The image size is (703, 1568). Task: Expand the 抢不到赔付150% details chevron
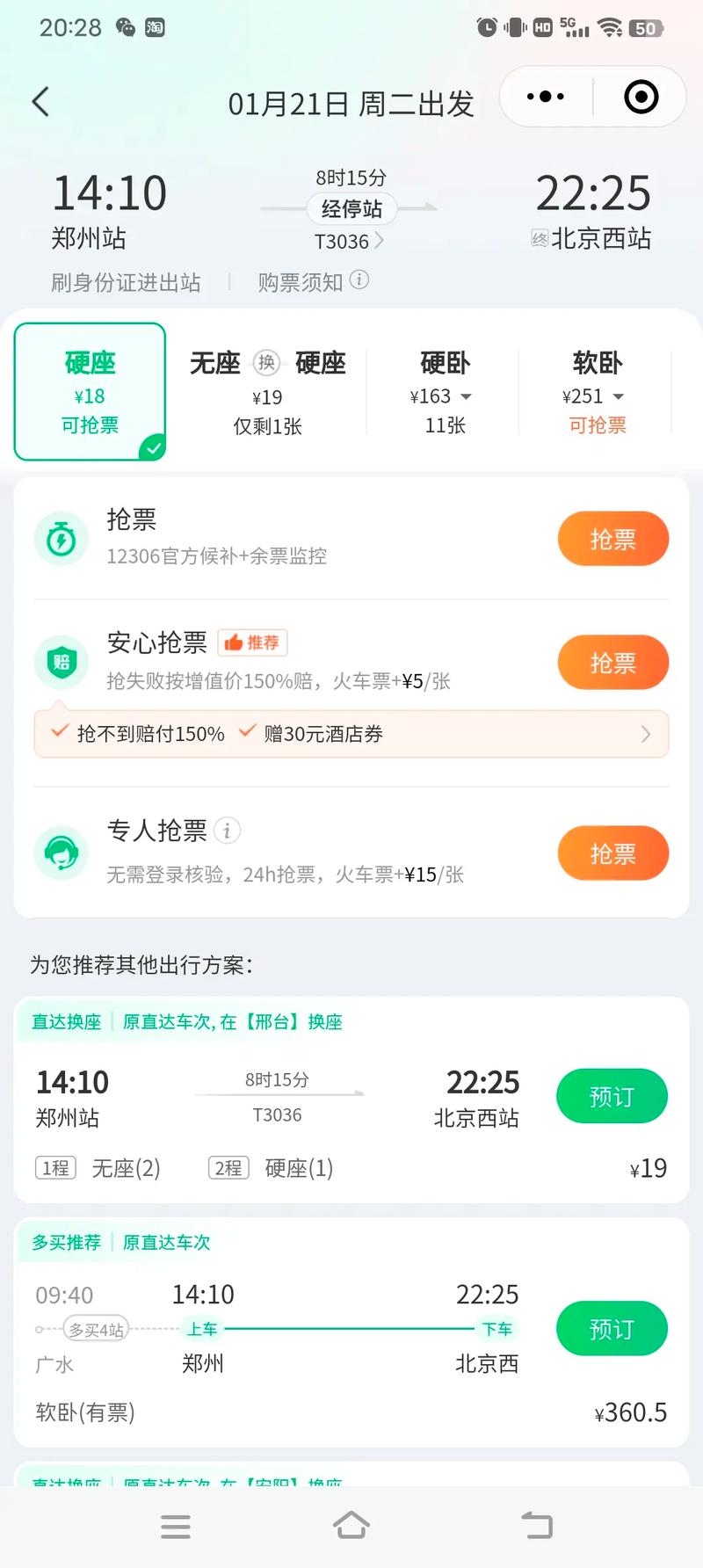[x=647, y=733]
